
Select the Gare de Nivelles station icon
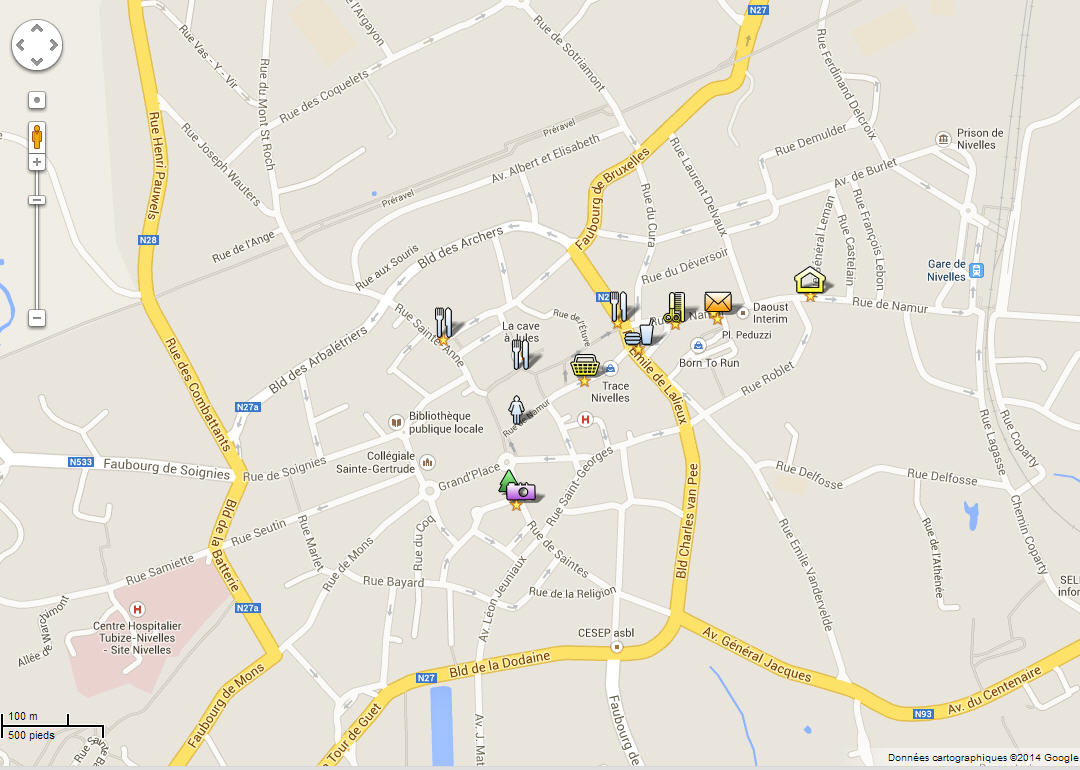(977, 270)
